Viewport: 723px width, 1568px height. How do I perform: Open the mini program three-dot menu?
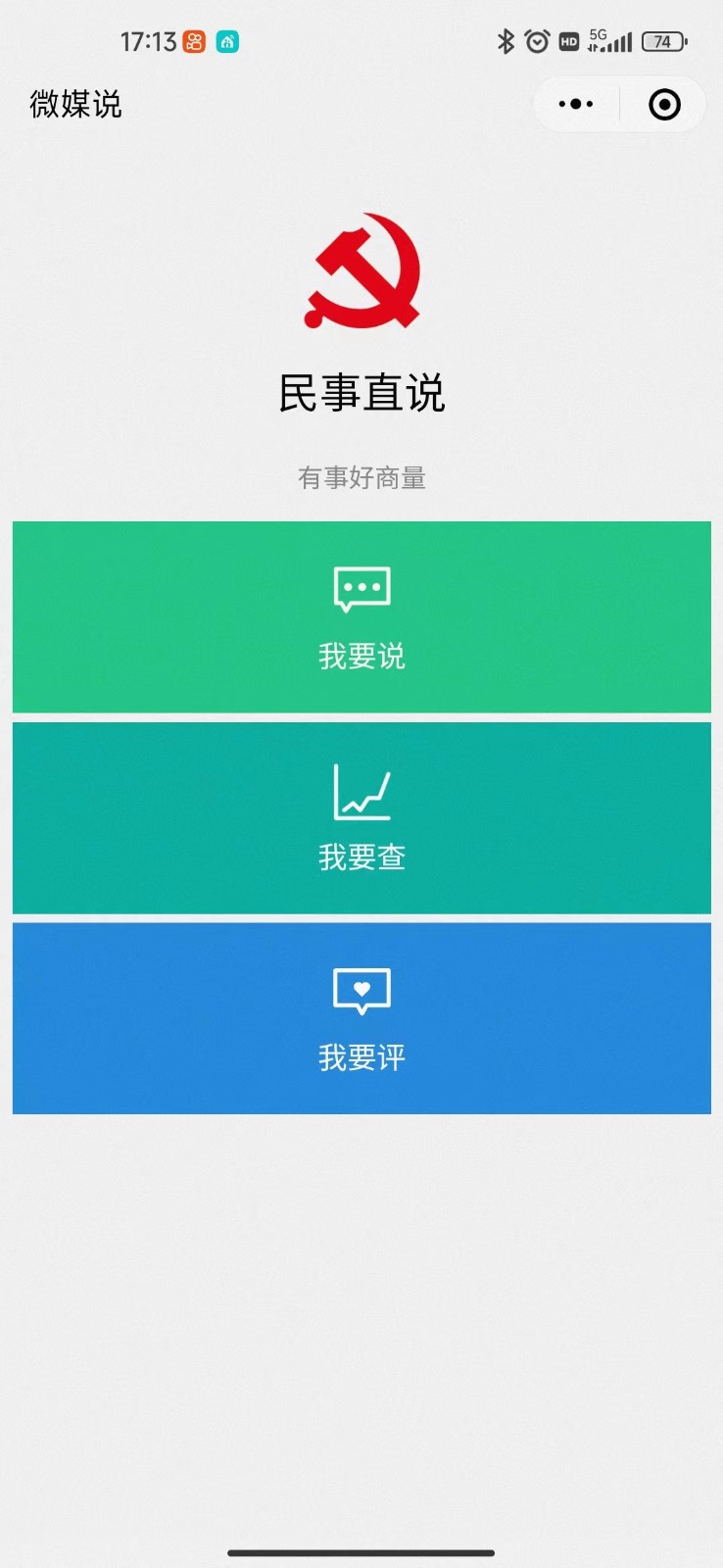point(576,104)
